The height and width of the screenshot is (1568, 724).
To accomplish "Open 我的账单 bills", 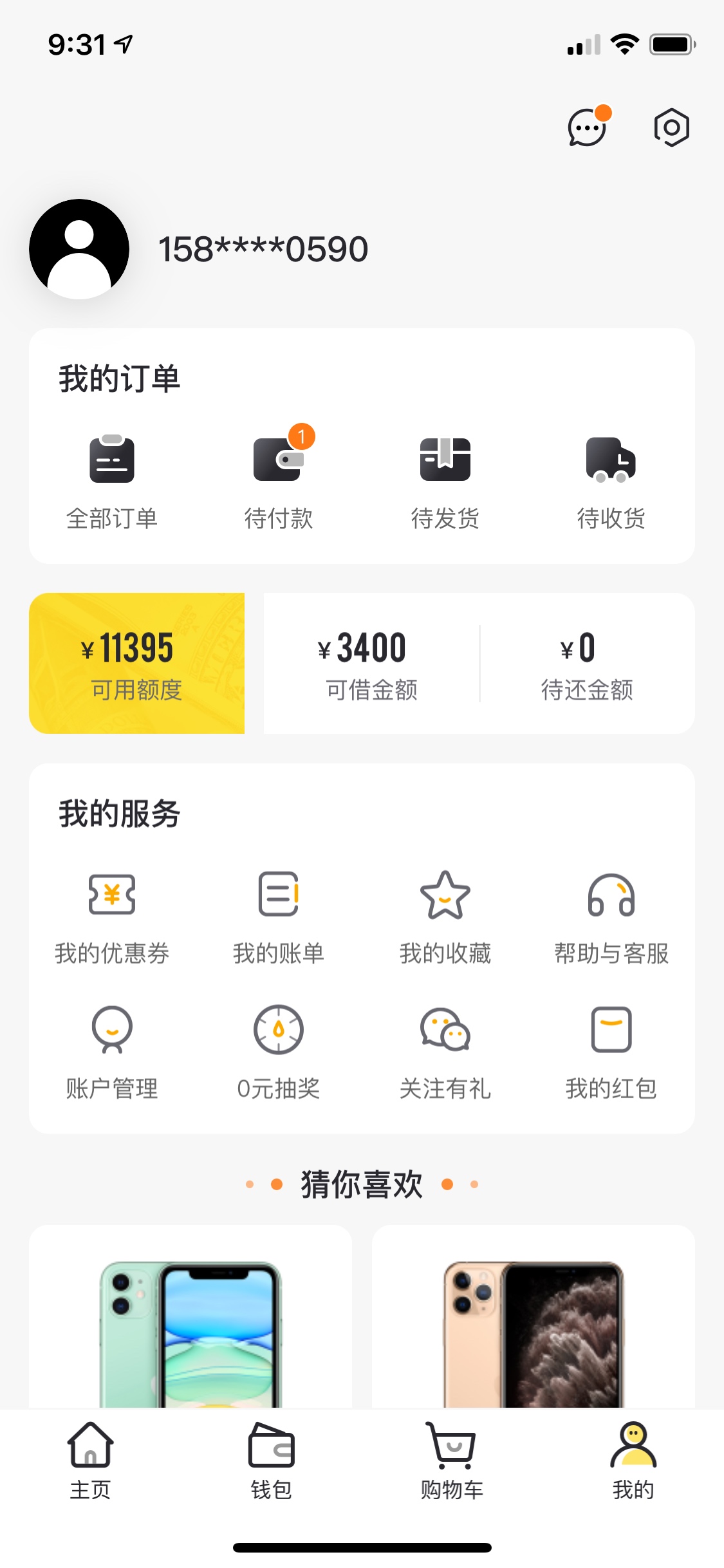I will coord(278,919).
